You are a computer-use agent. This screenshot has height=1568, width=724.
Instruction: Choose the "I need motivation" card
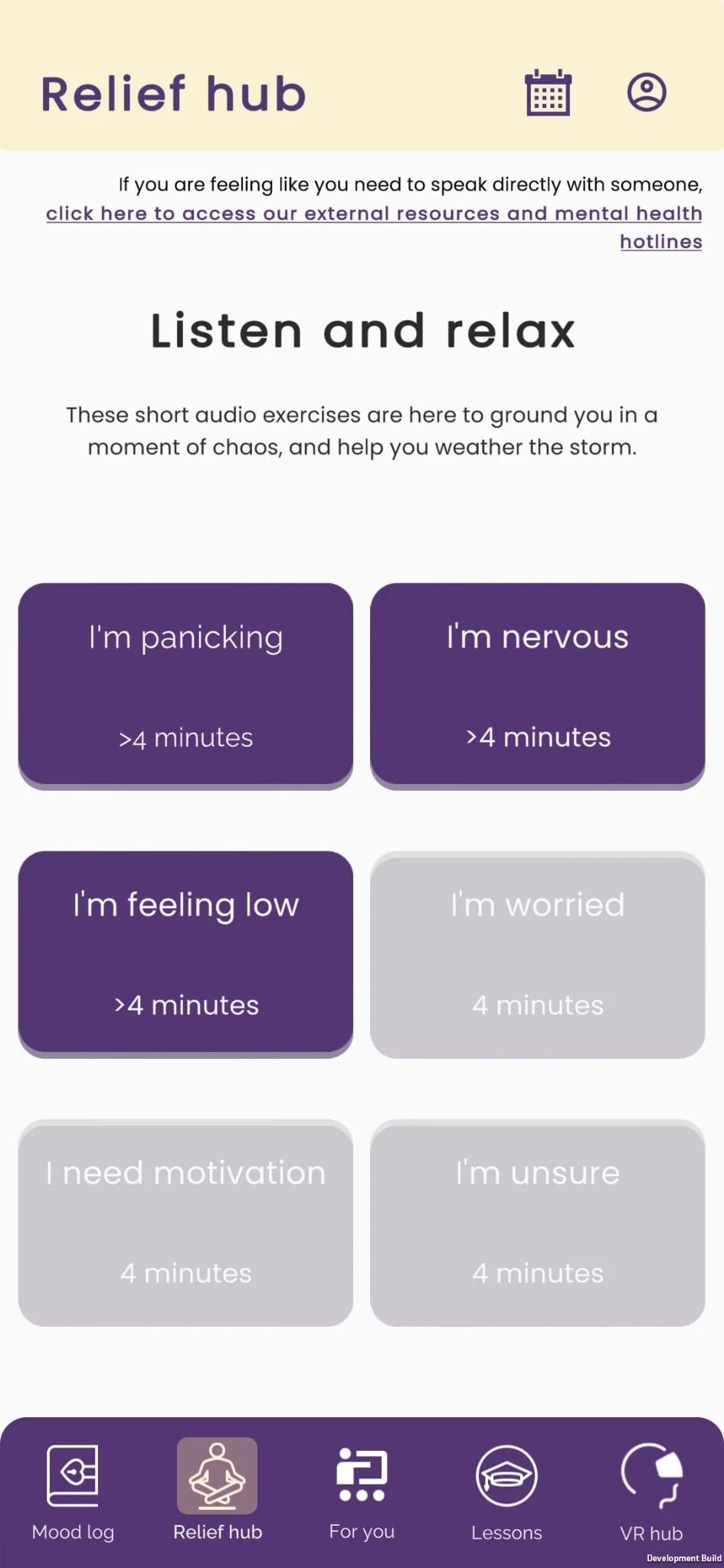(185, 1222)
